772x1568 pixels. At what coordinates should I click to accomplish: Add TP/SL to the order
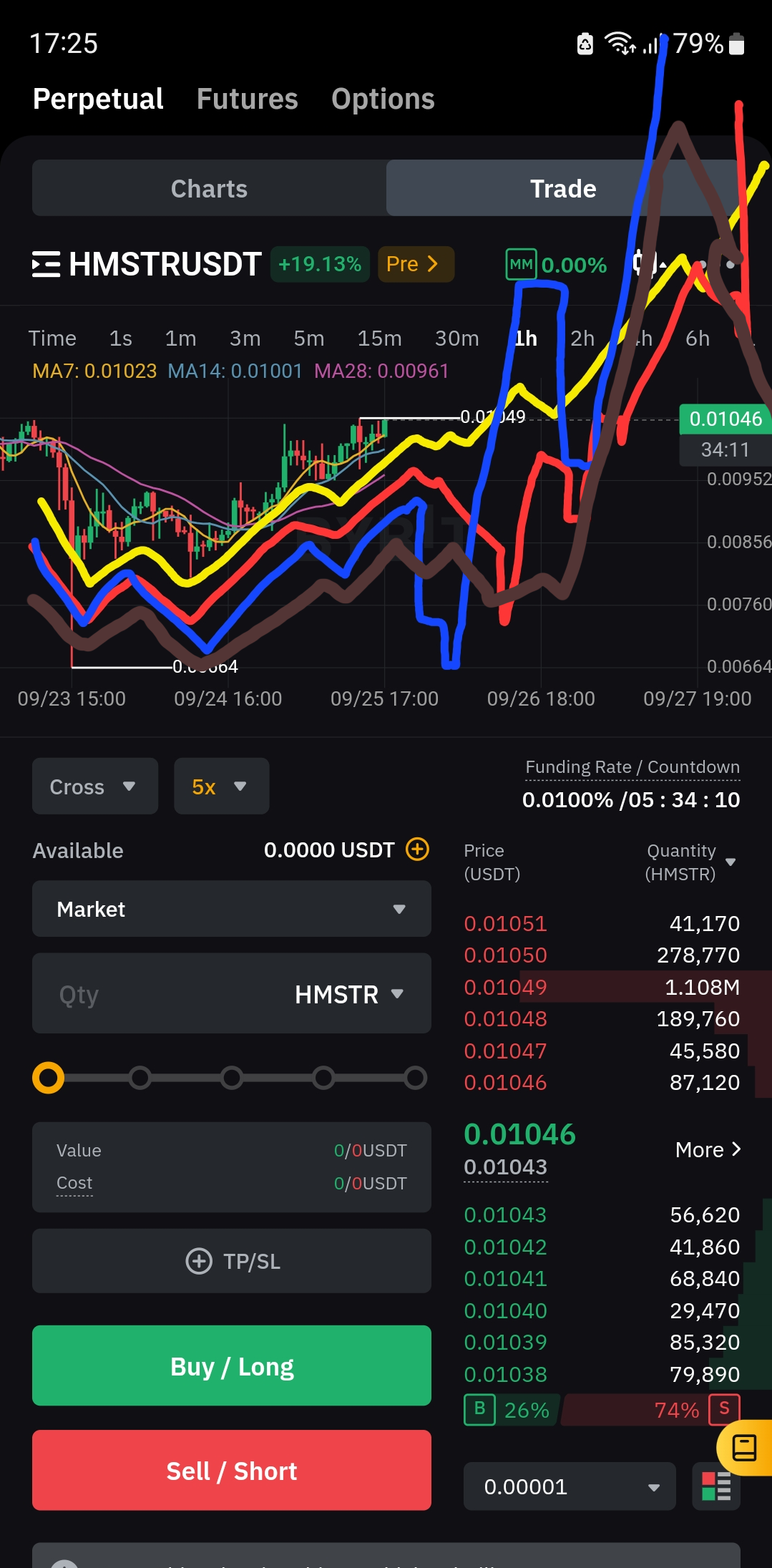click(x=231, y=1261)
